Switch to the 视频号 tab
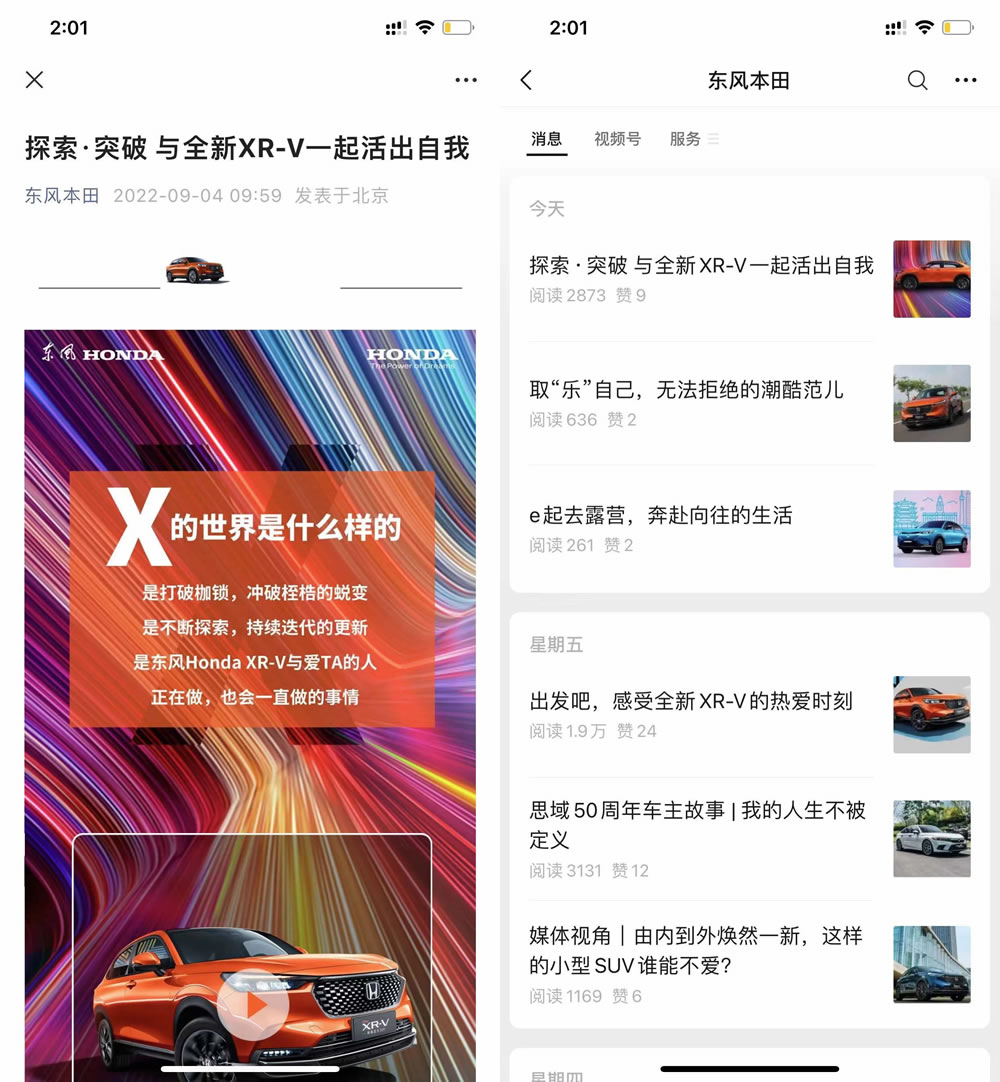Viewport: 1000px width, 1082px height. click(x=617, y=139)
